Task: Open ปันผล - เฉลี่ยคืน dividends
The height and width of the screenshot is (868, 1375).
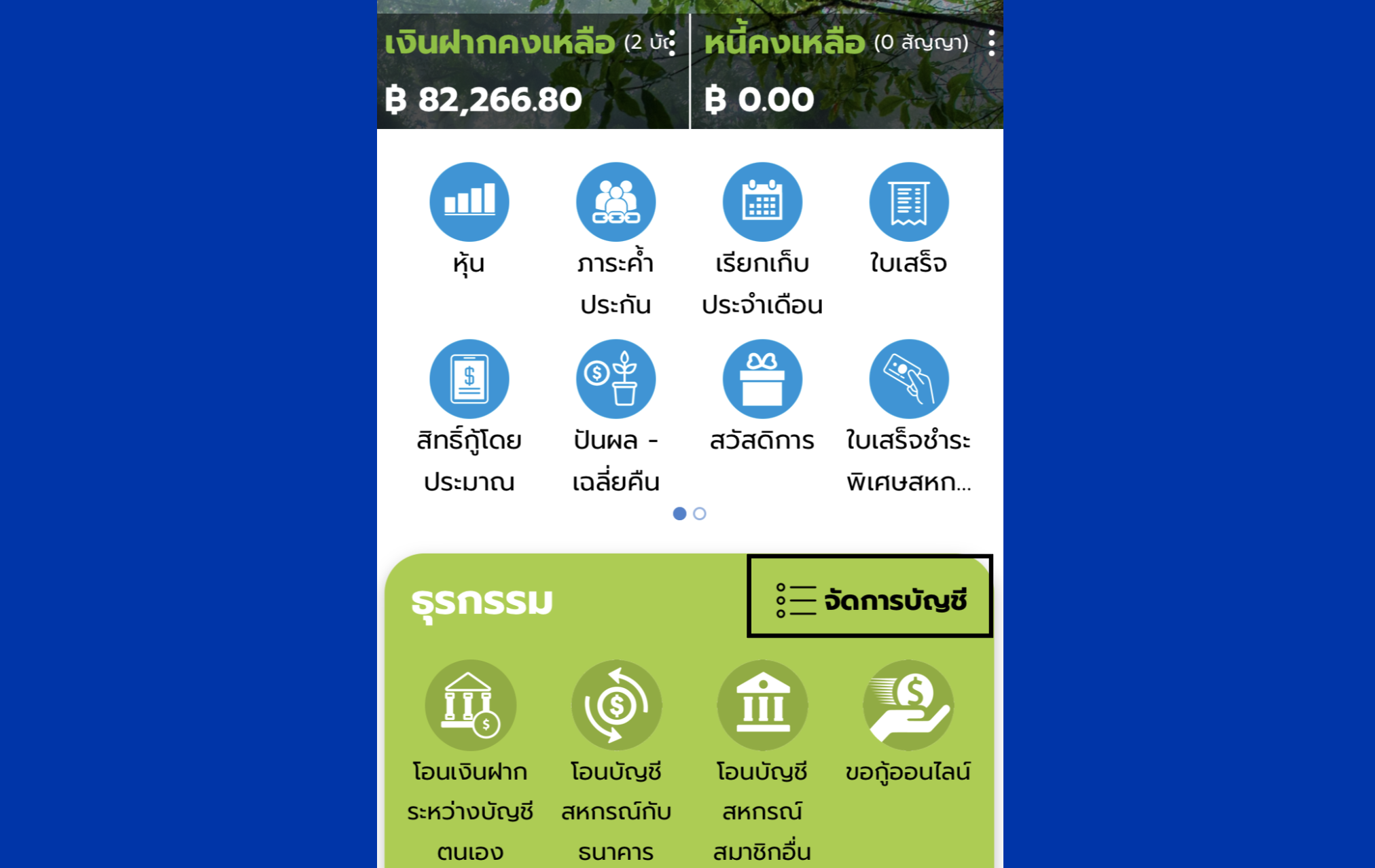Action: click(615, 379)
